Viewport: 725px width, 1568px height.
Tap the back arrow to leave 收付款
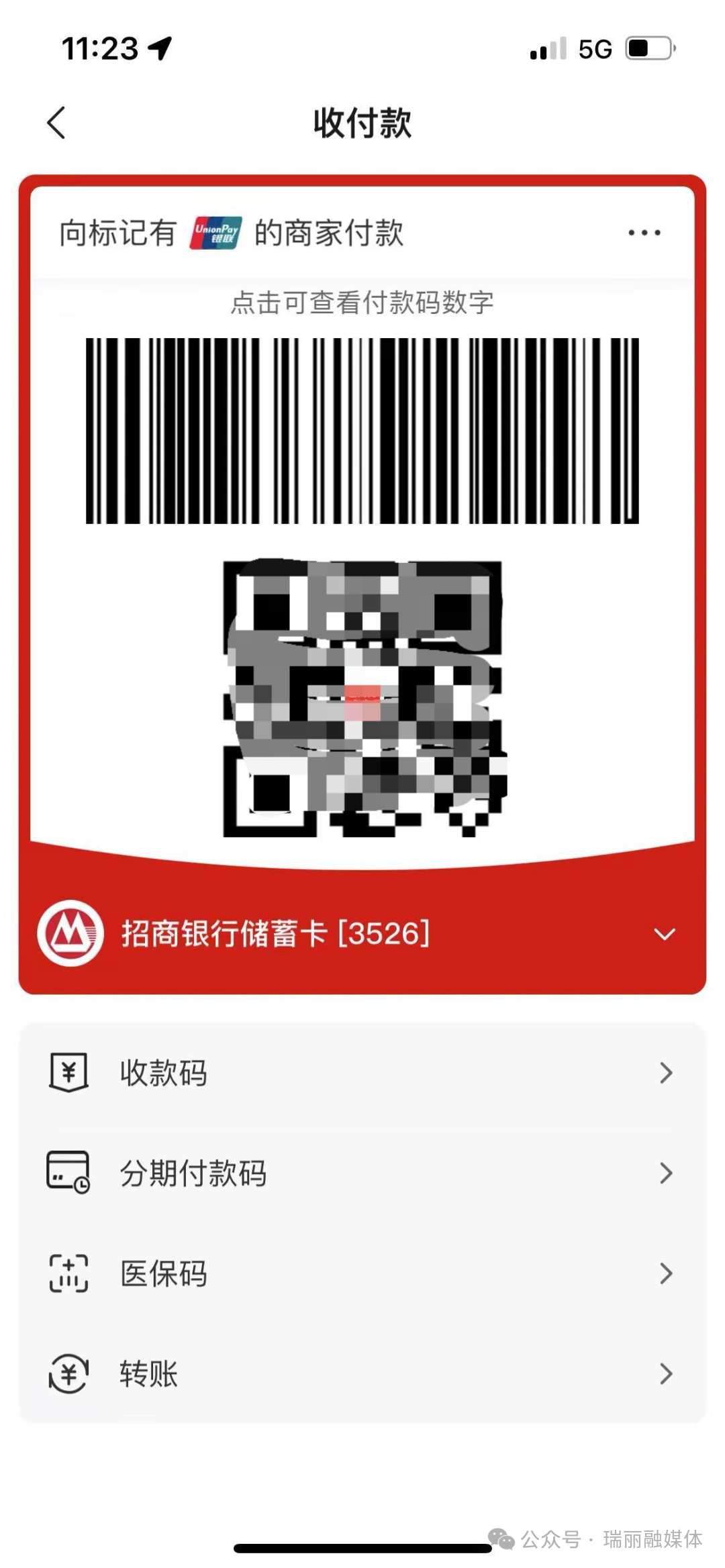pos(58,122)
